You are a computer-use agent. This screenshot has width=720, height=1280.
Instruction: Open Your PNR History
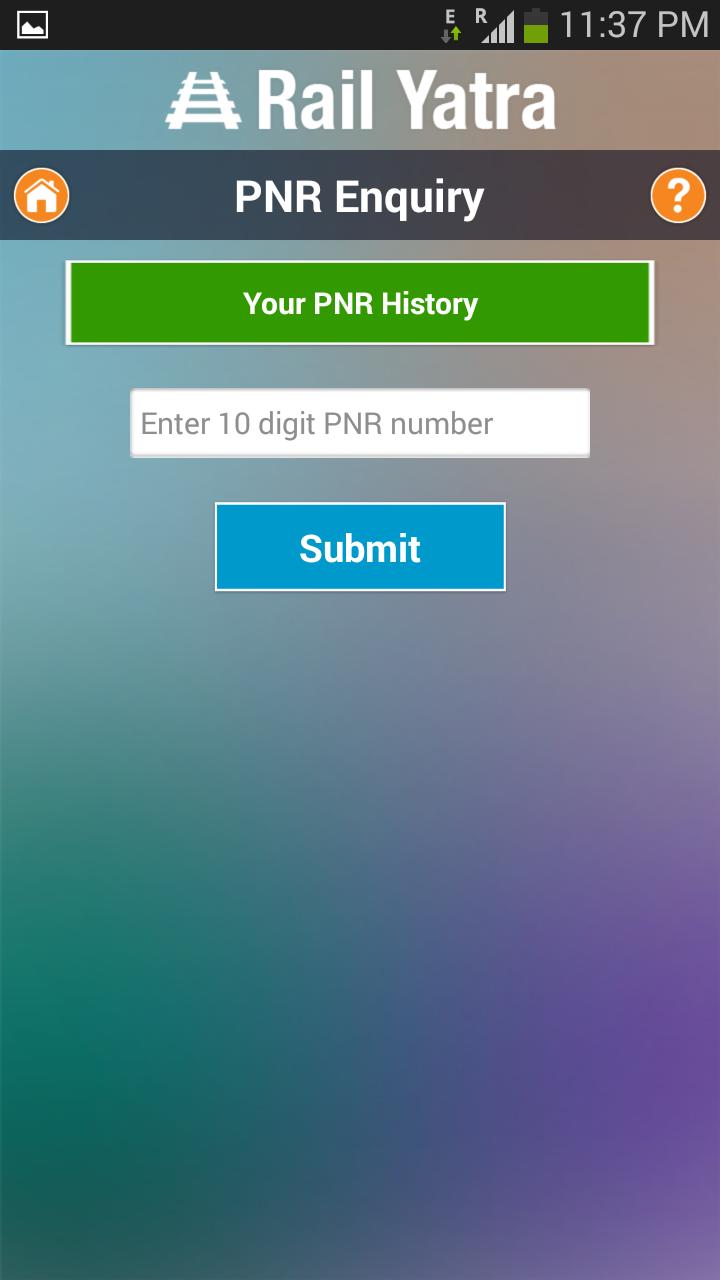click(x=360, y=303)
